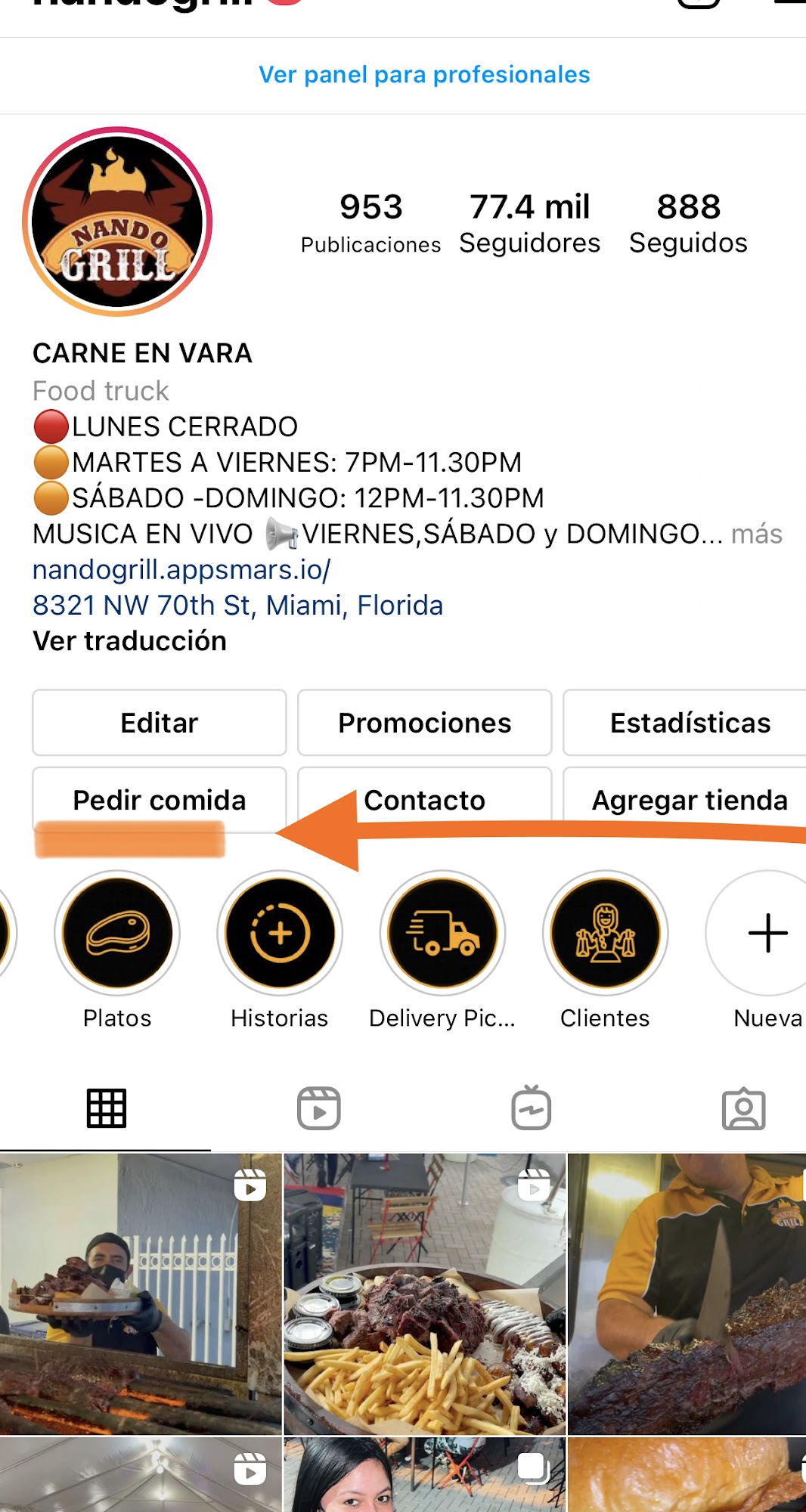The width and height of the screenshot is (806, 1512).
Task: Switch to the tagged photos tab
Action: [x=743, y=1109]
